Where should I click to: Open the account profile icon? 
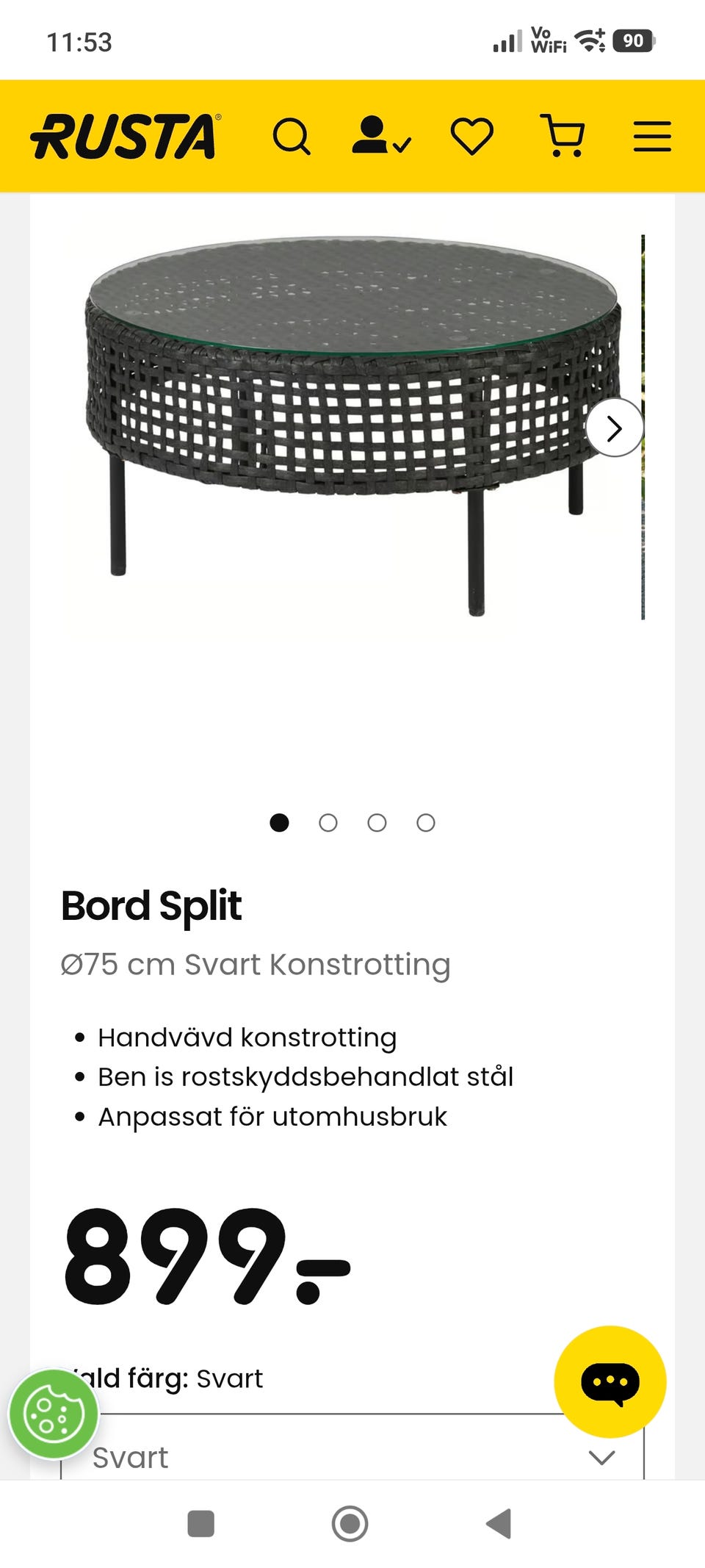pyautogui.click(x=379, y=136)
